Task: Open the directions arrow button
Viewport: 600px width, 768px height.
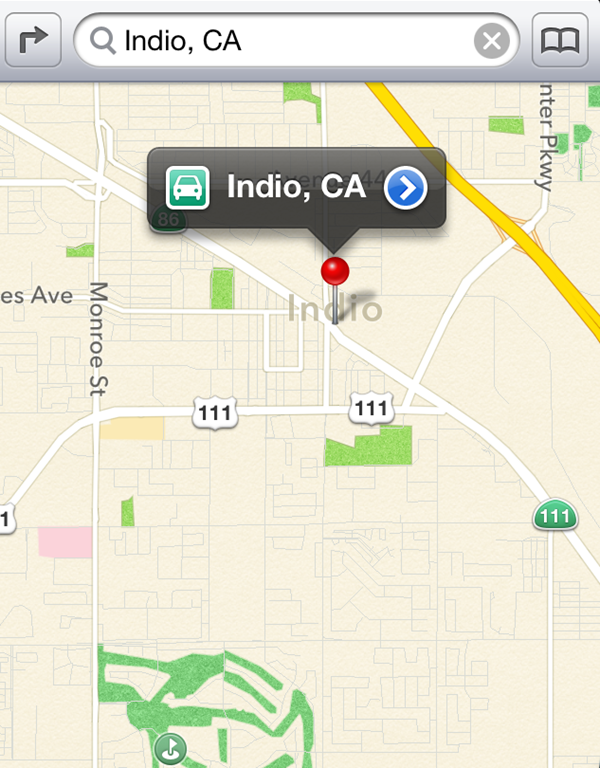Action: click(35, 41)
